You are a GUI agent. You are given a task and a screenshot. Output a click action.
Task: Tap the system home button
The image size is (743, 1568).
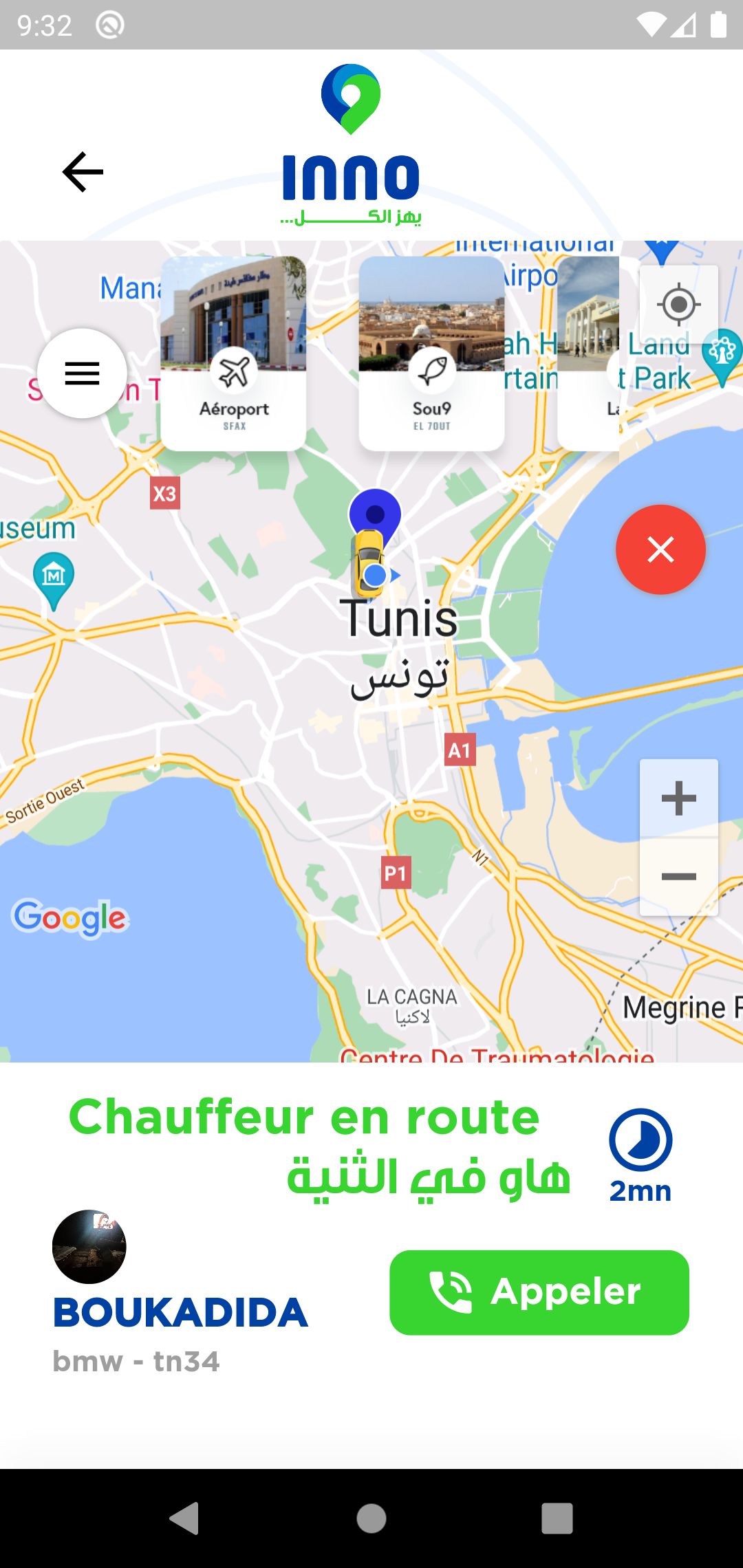tap(371, 1518)
